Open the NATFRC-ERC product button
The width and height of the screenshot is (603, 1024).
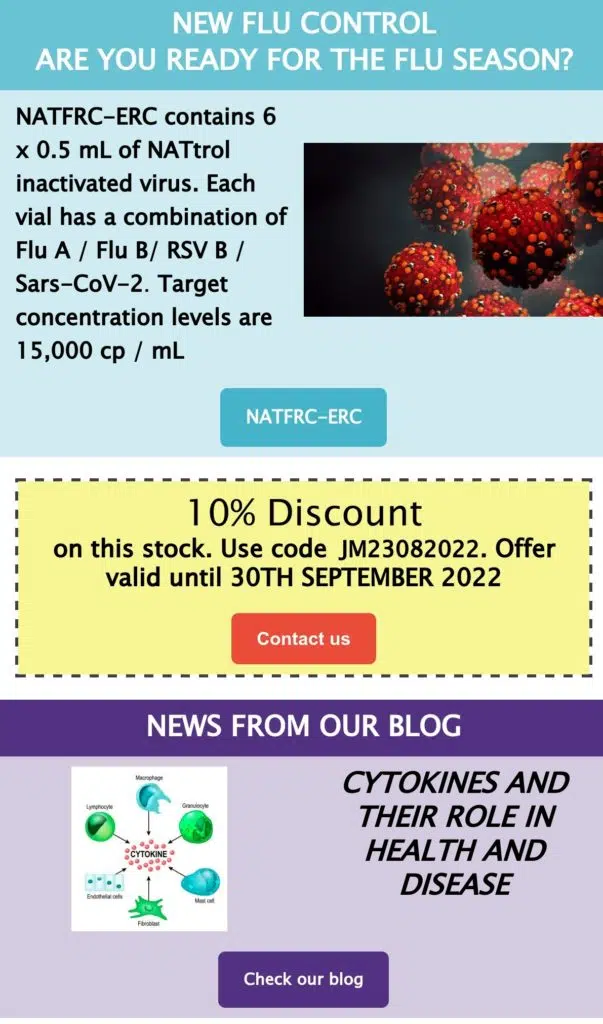(x=303, y=417)
